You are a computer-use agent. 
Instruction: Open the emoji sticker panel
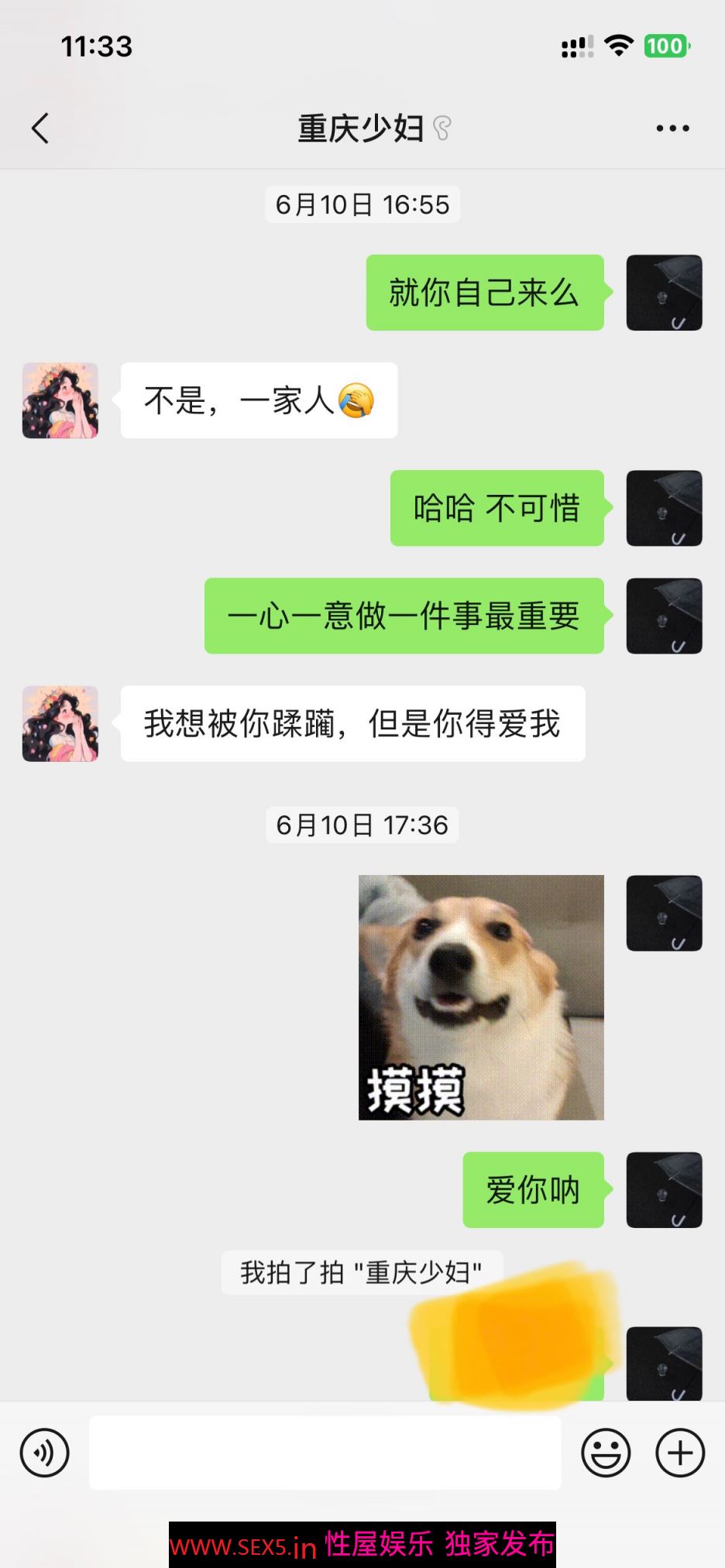[x=606, y=1453]
